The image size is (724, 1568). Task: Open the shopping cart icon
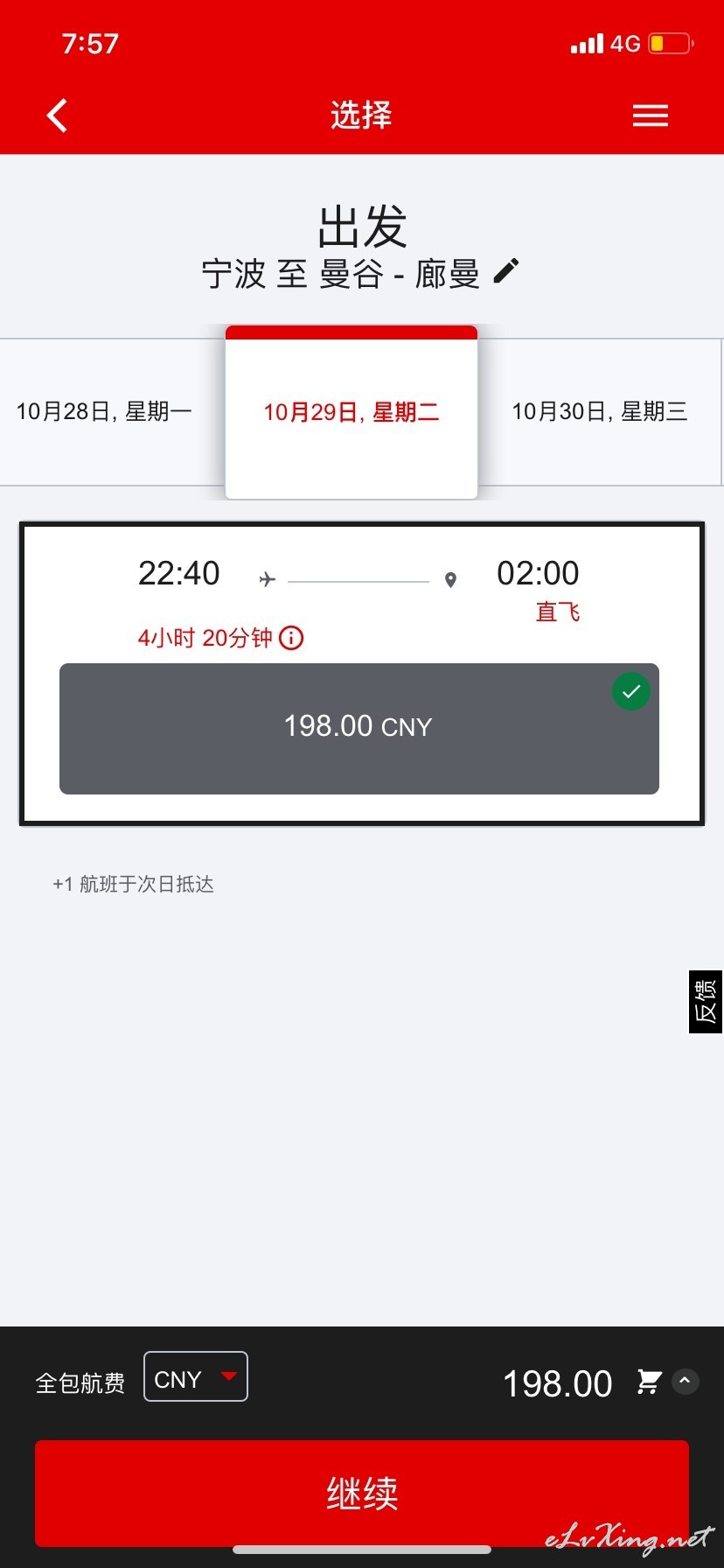[649, 1382]
